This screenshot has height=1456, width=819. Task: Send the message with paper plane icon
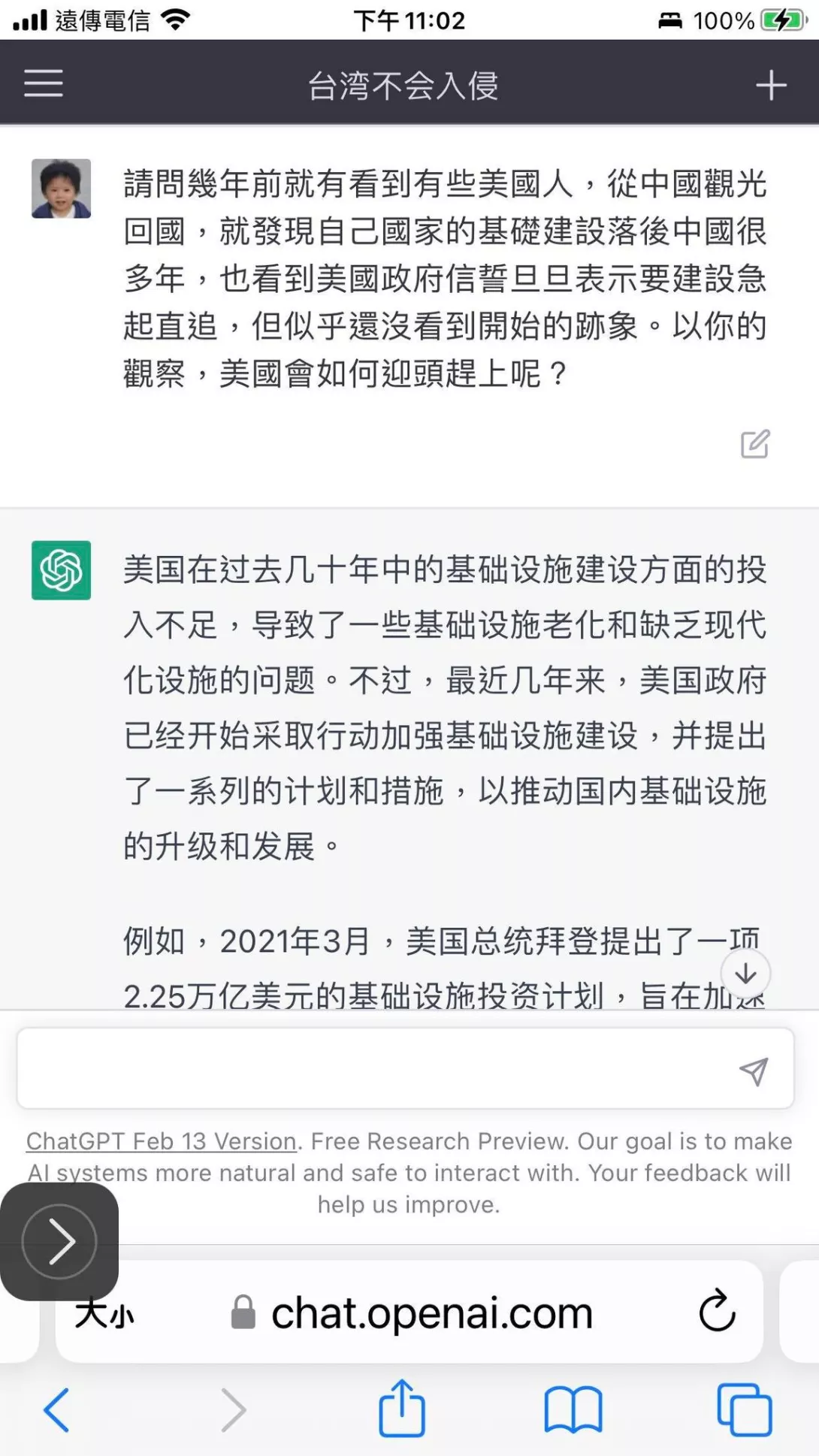pyautogui.click(x=754, y=1071)
